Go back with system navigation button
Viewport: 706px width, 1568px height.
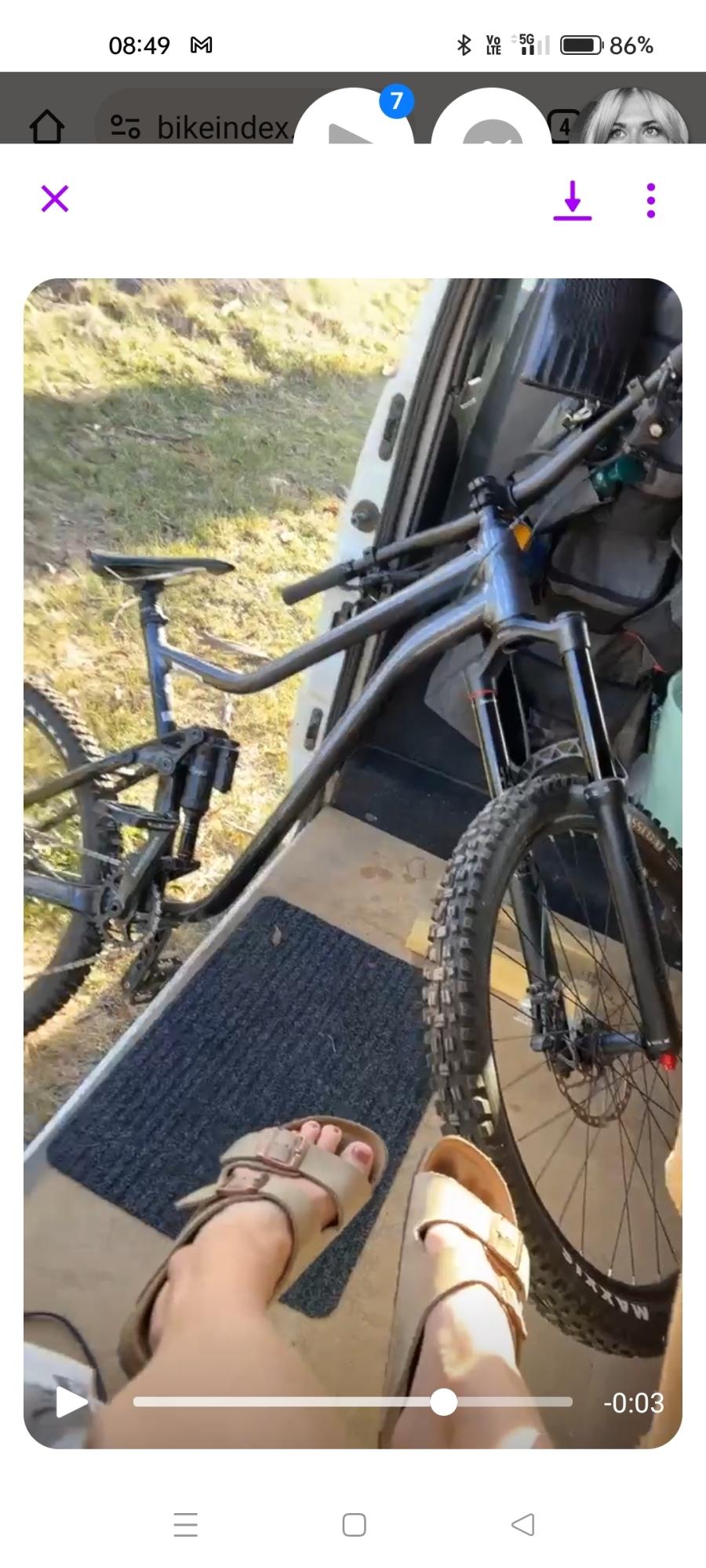[522, 1524]
